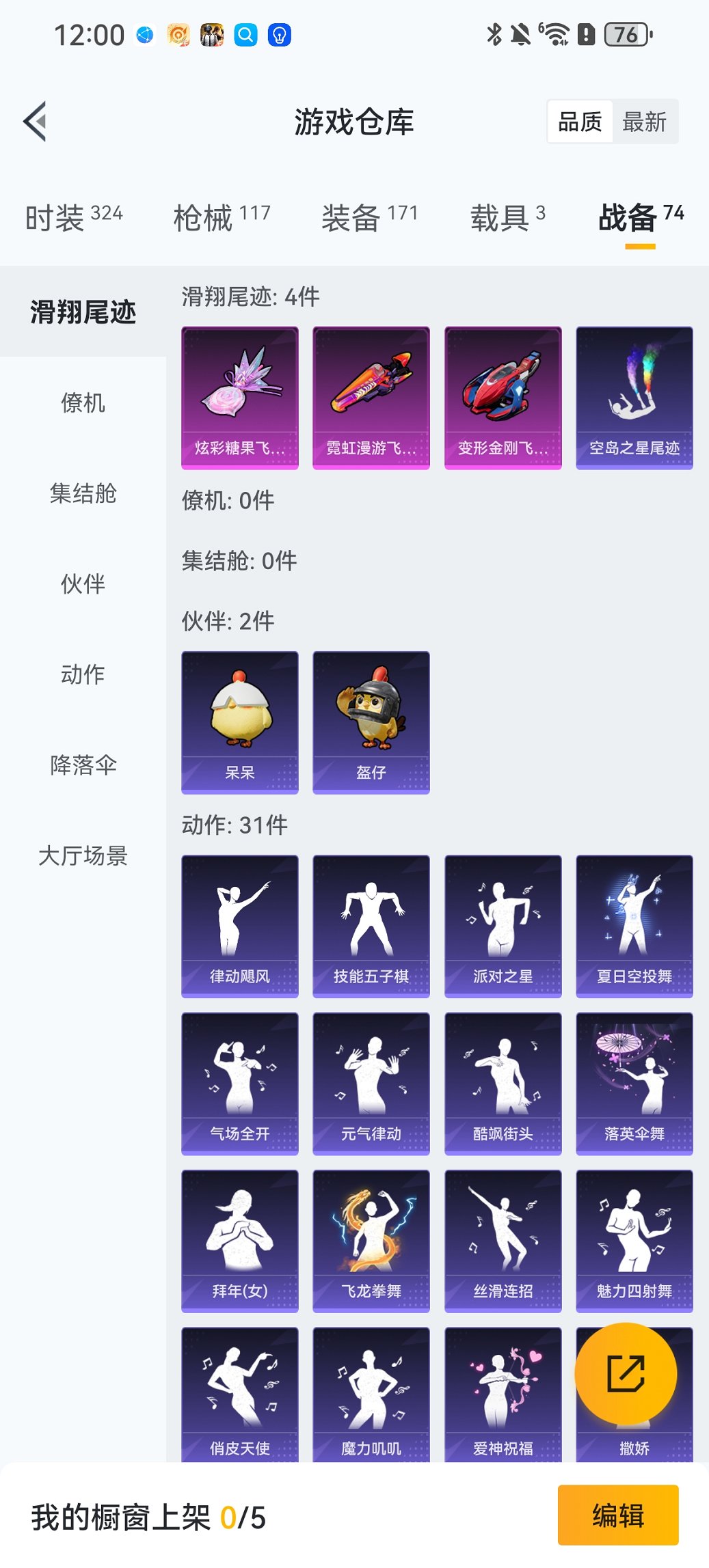This screenshot has height=1568, width=709.
Task: Switch sorting to 品质
Action: point(580,121)
